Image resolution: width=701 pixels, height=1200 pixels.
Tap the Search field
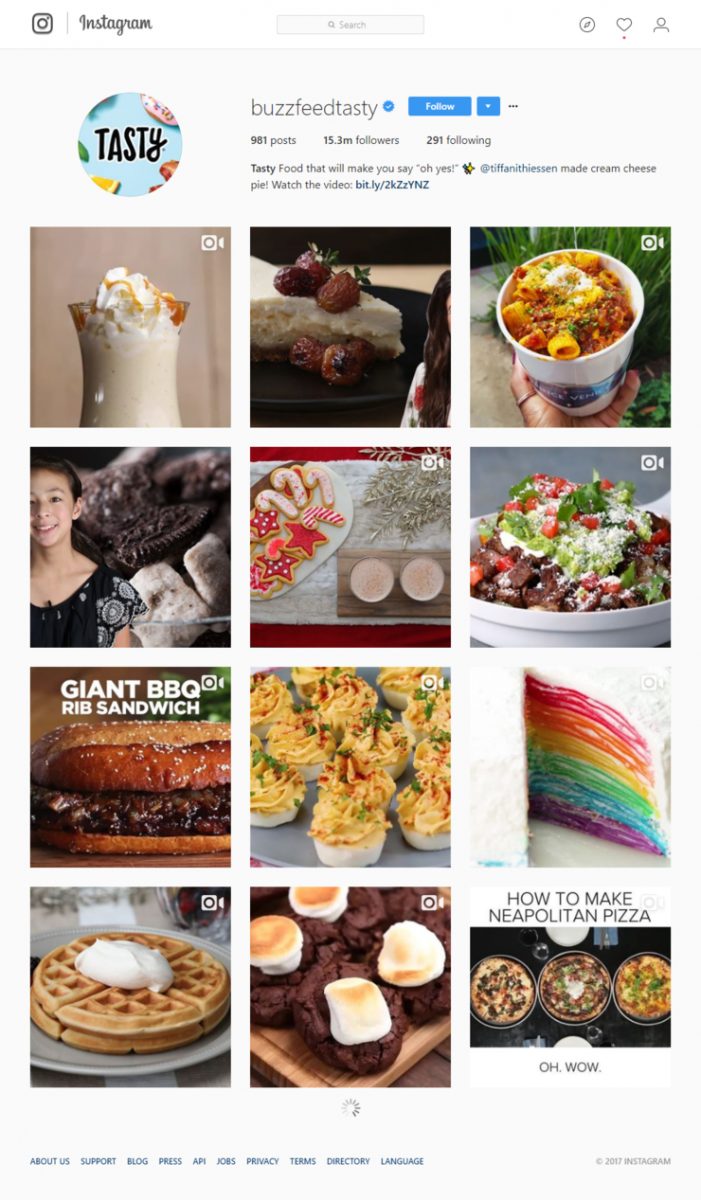[350, 25]
